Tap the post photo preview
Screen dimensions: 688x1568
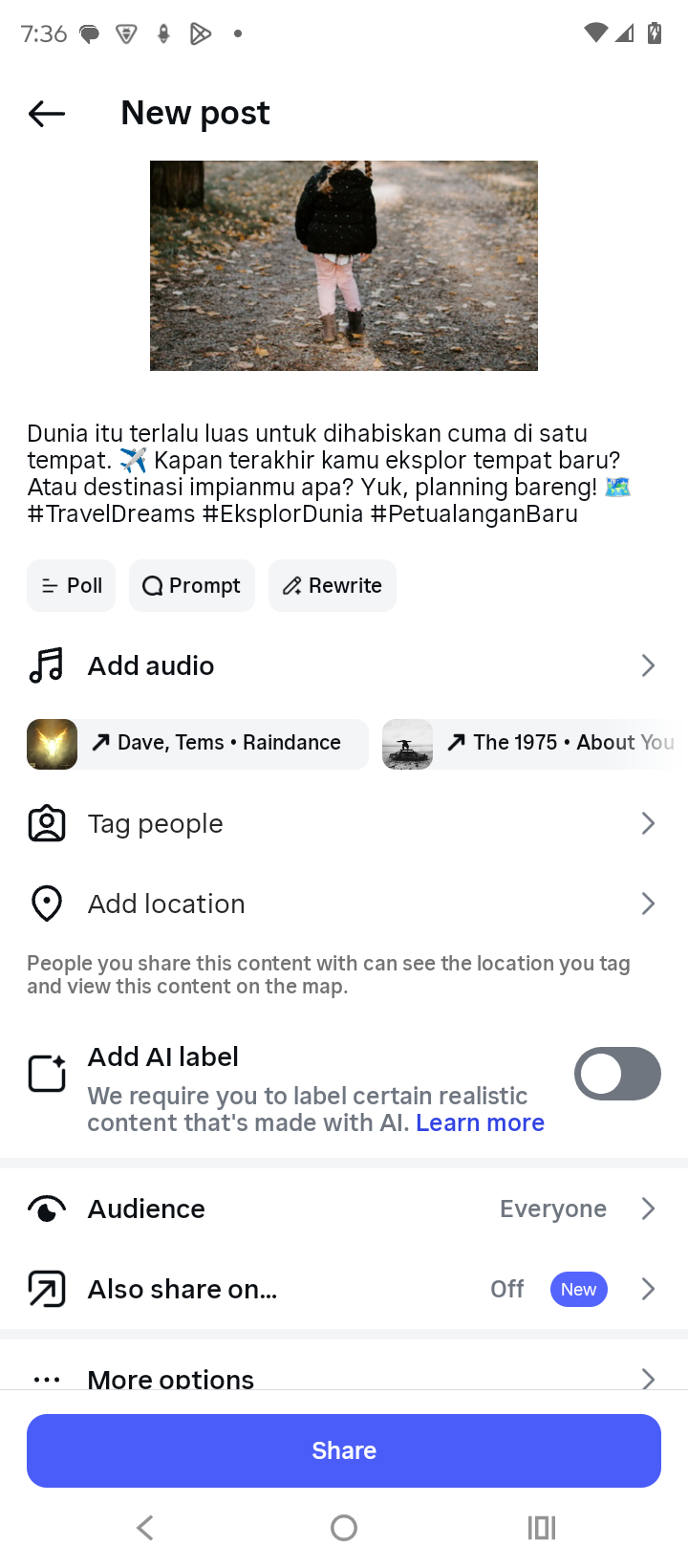point(344,266)
